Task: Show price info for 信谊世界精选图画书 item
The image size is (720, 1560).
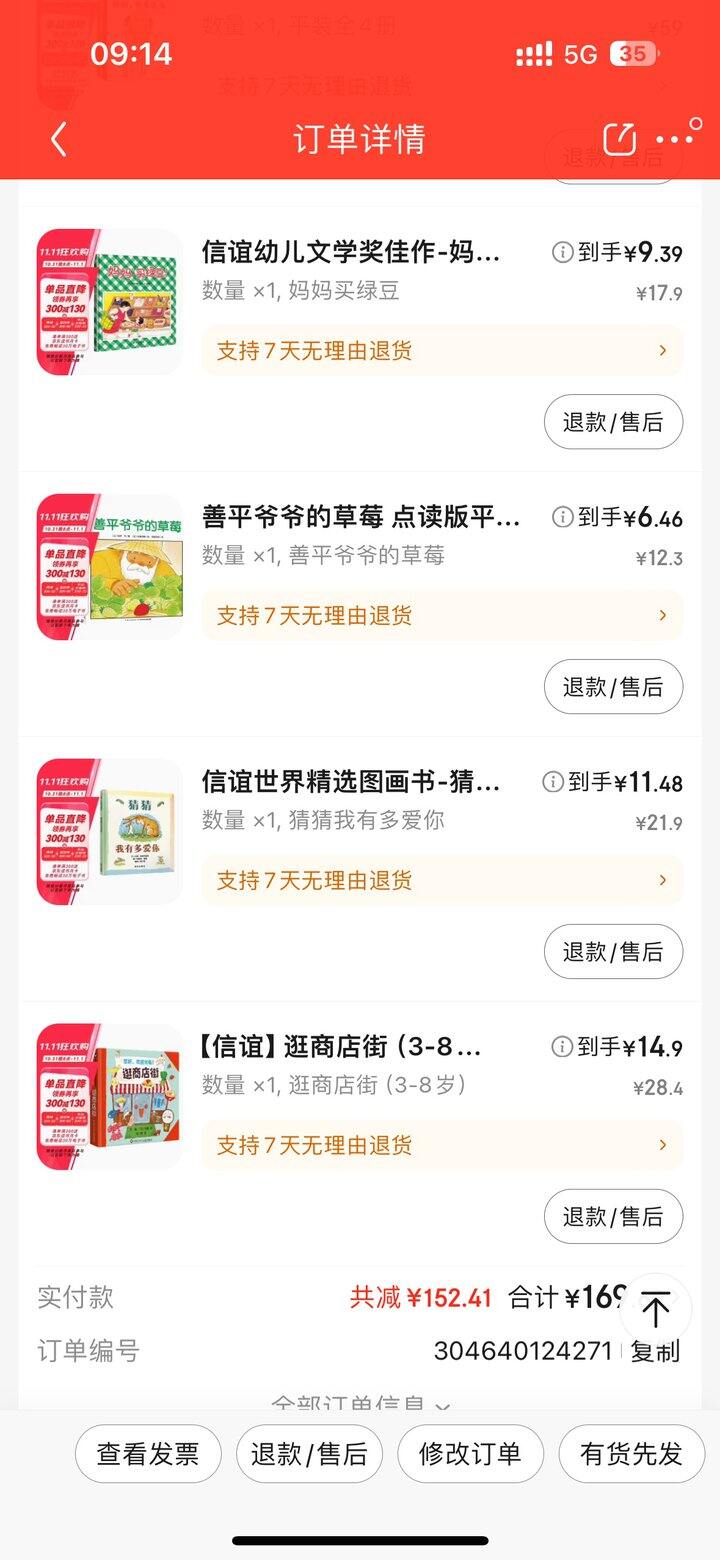Action: point(552,782)
